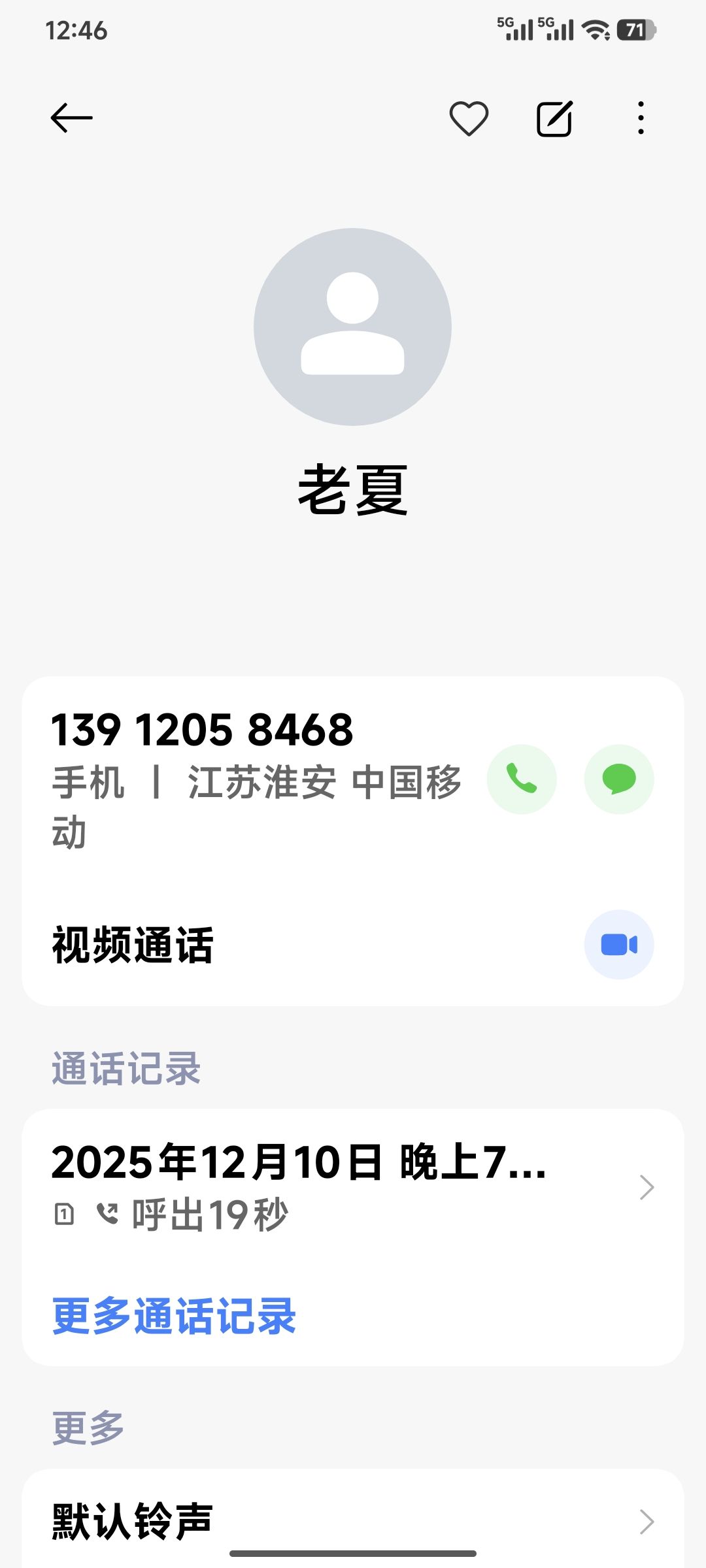Open the three-dot overflow menu

(641, 118)
